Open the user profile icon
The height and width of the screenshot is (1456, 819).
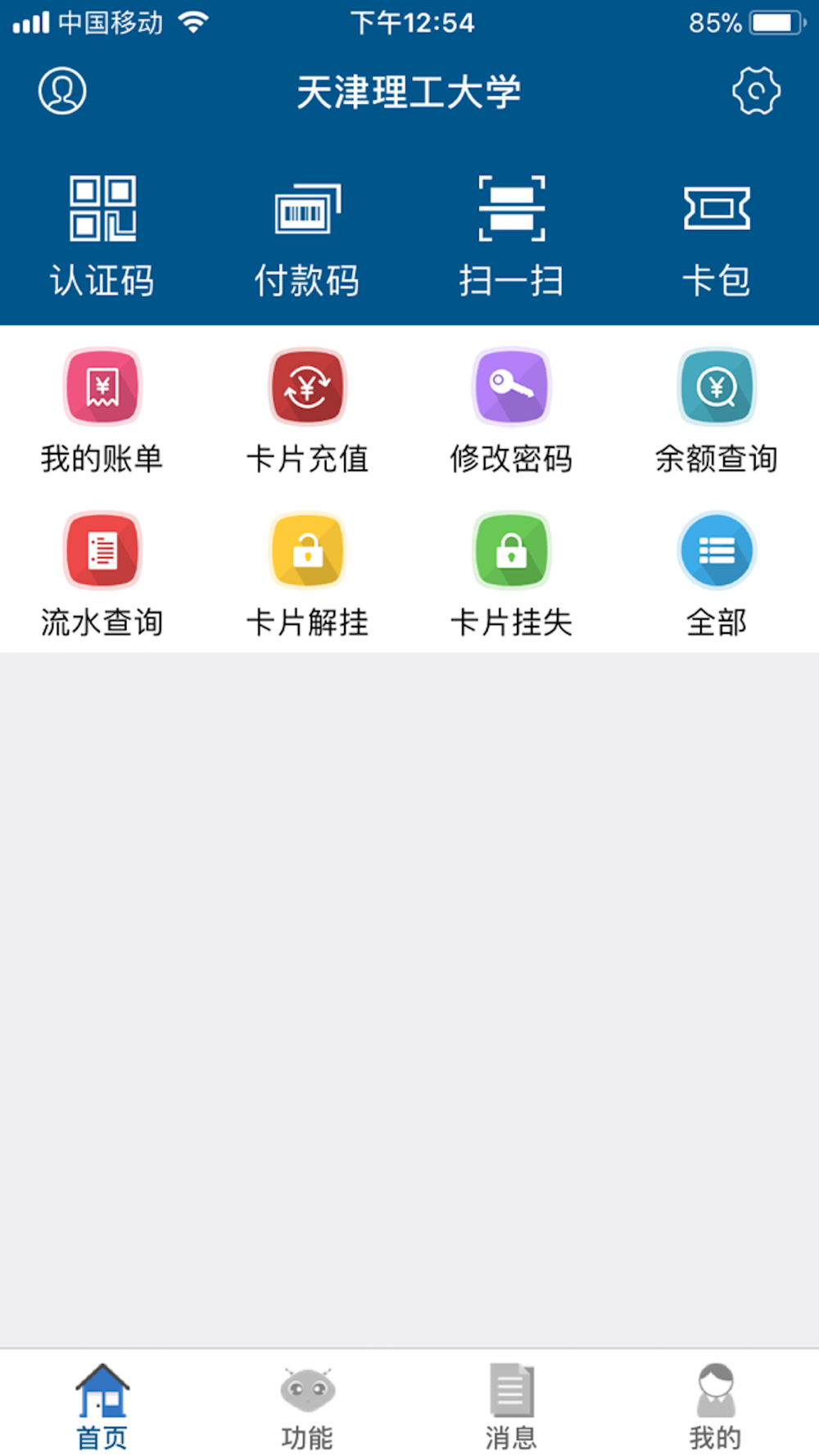[62, 91]
